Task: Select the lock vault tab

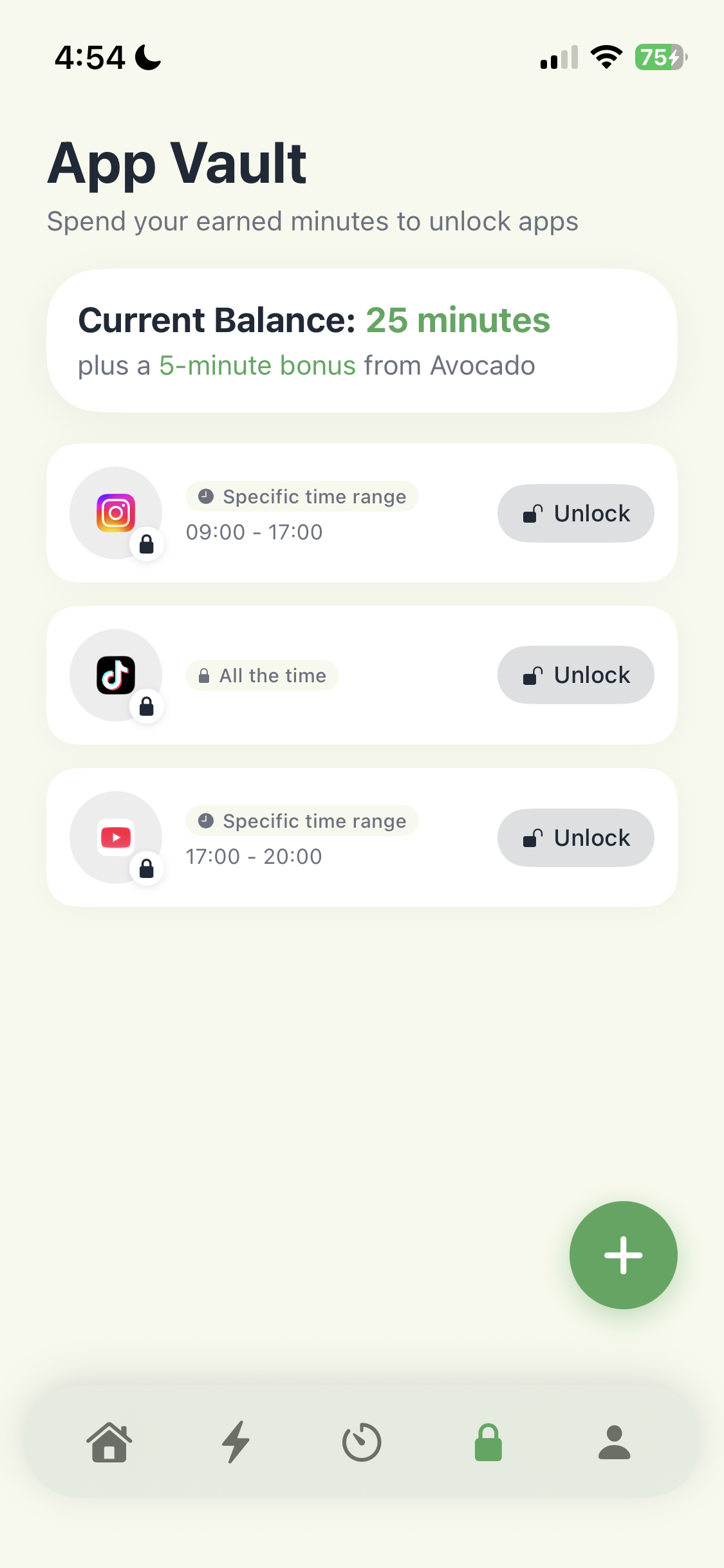Action: (x=488, y=1442)
